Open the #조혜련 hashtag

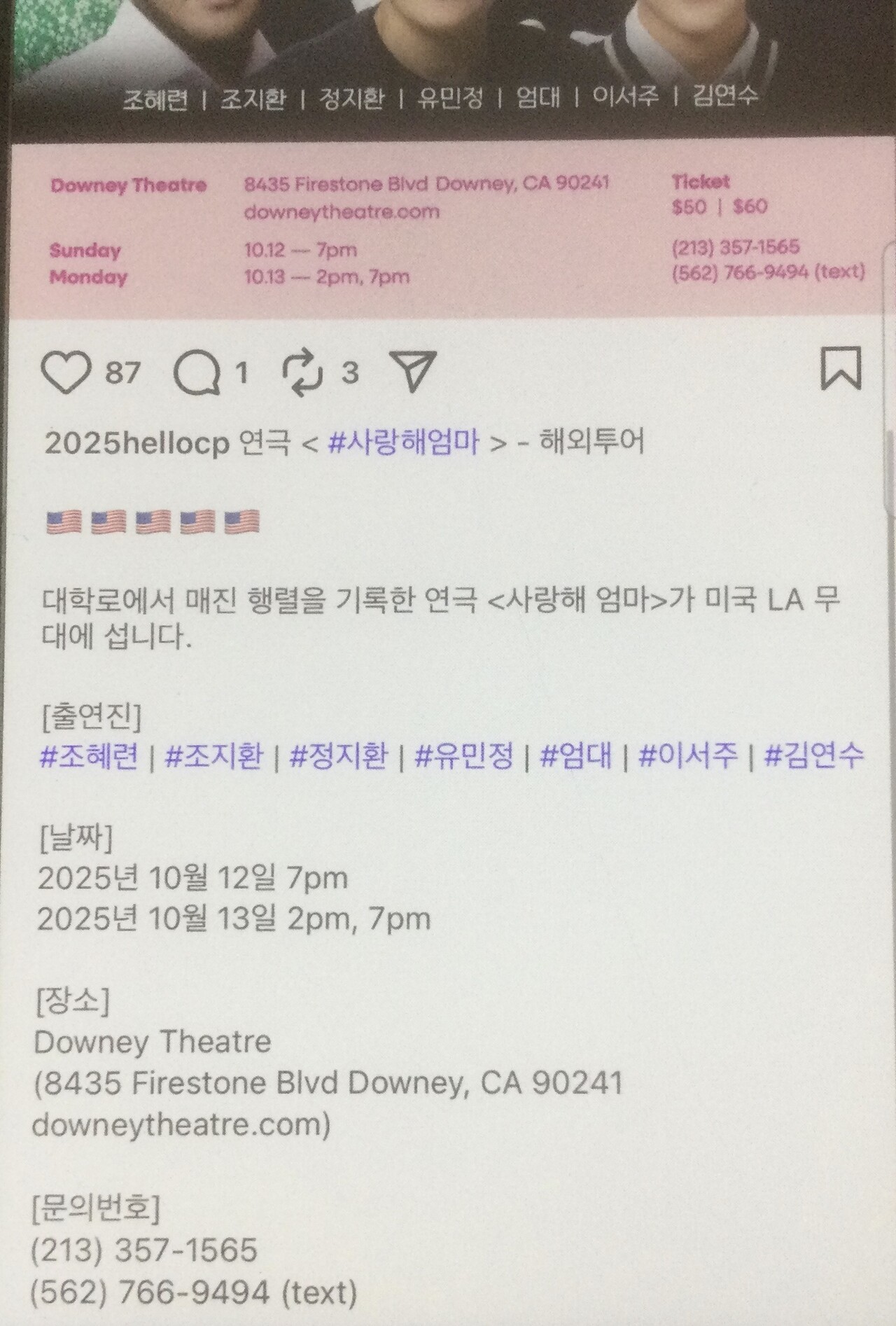89,757
